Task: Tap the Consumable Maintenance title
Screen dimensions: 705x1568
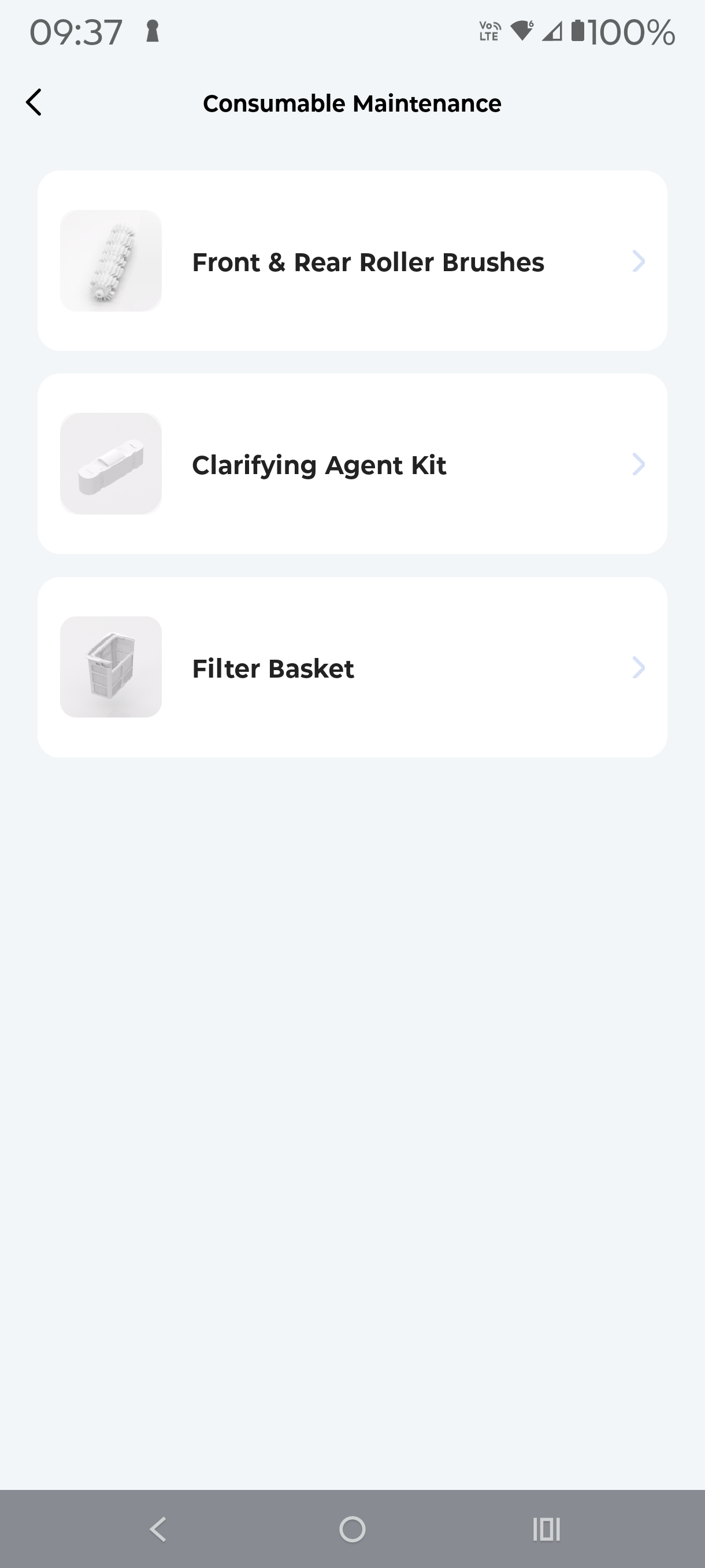Action: coord(352,102)
